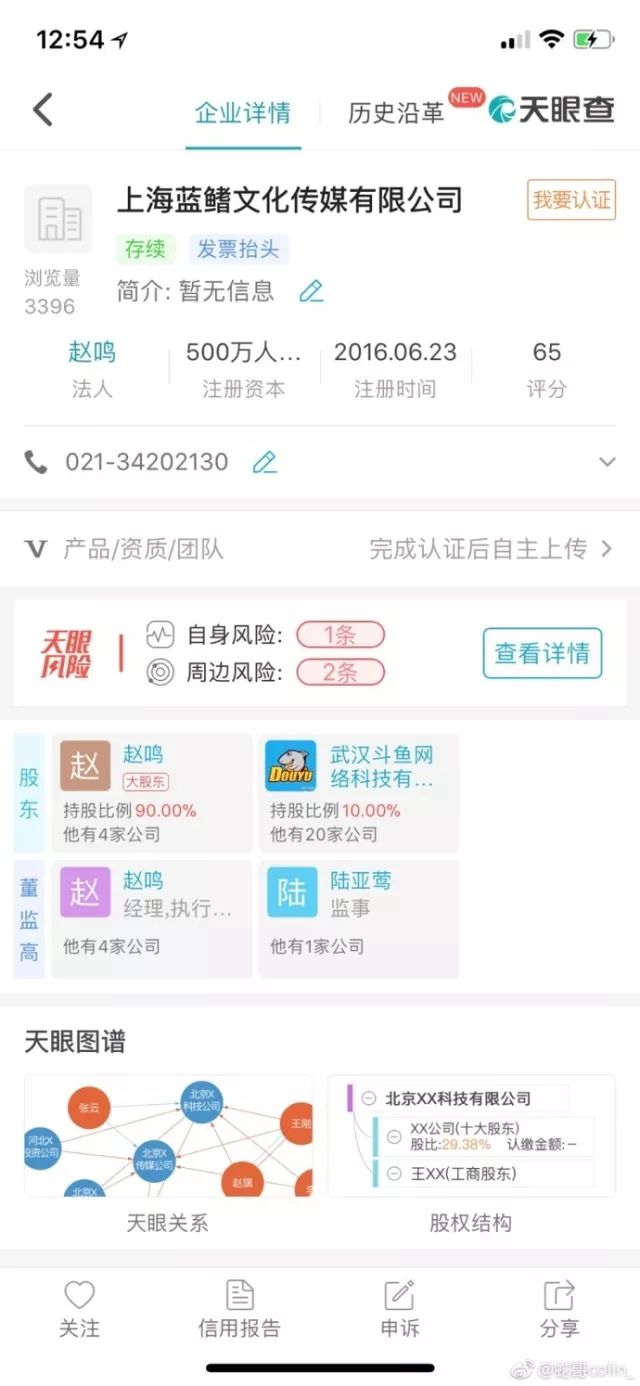View the 周边风险 2条 badge
Screen dimensions: 640x1386
[340, 673]
